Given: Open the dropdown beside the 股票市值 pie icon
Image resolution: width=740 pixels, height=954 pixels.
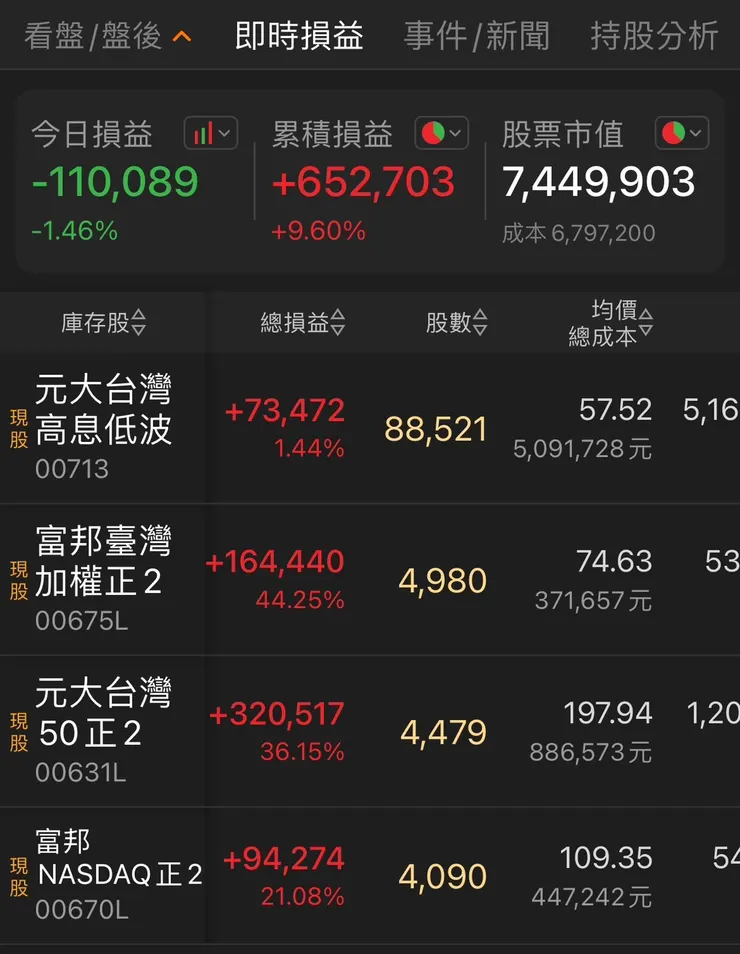Looking at the screenshot, I should pos(693,132).
